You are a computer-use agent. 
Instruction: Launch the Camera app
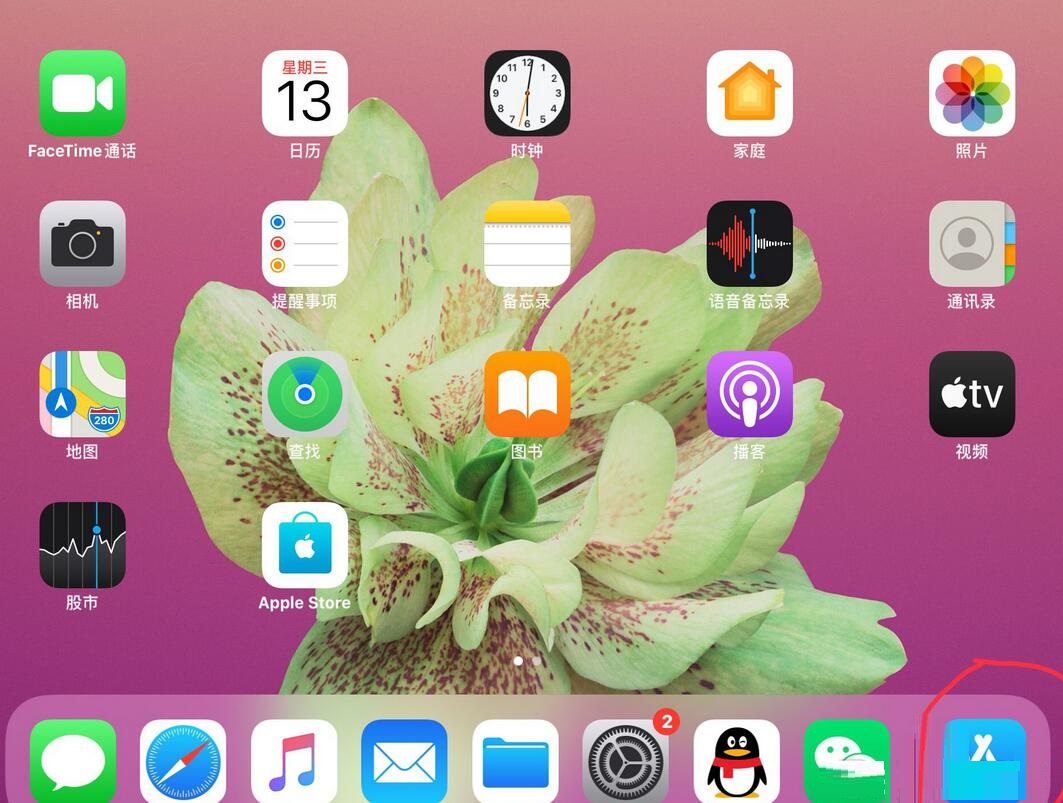pyautogui.click(x=82, y=243)
